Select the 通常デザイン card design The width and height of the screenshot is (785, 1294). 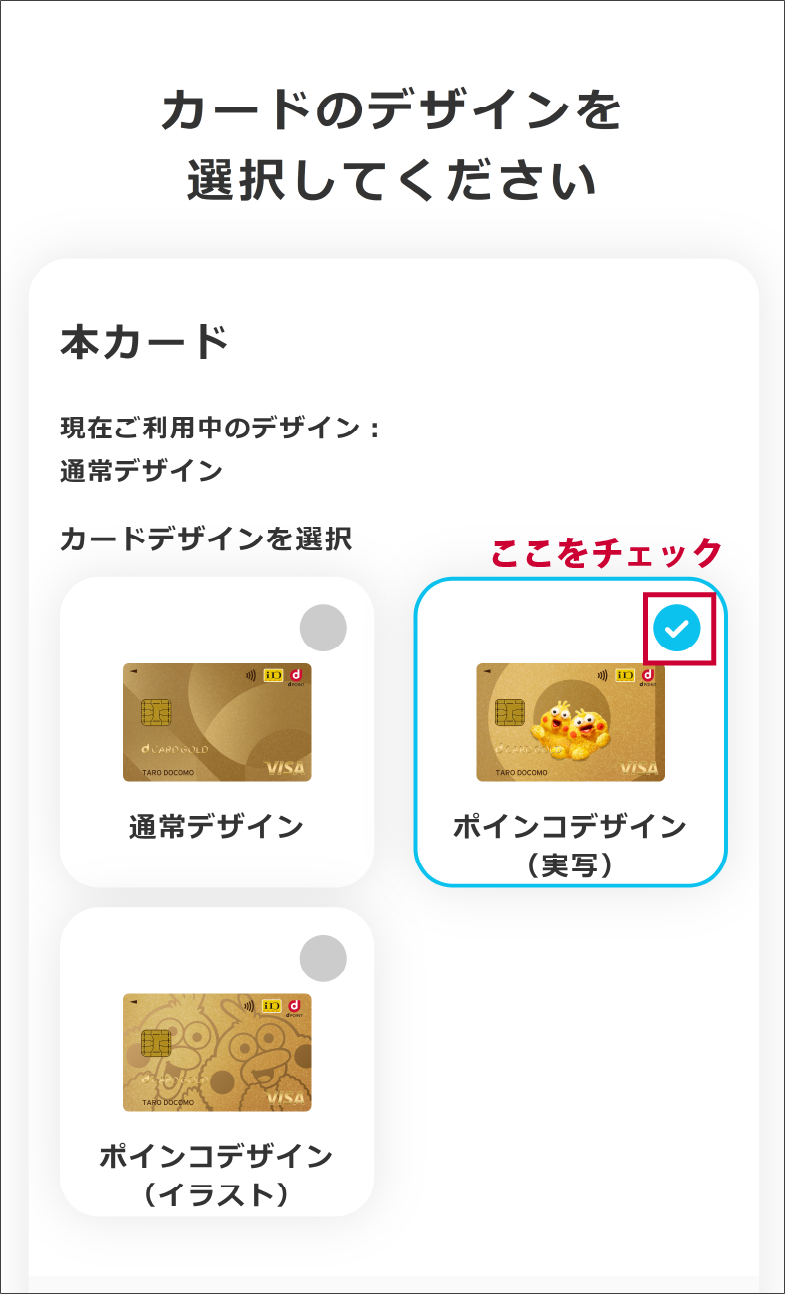[217, 731]
